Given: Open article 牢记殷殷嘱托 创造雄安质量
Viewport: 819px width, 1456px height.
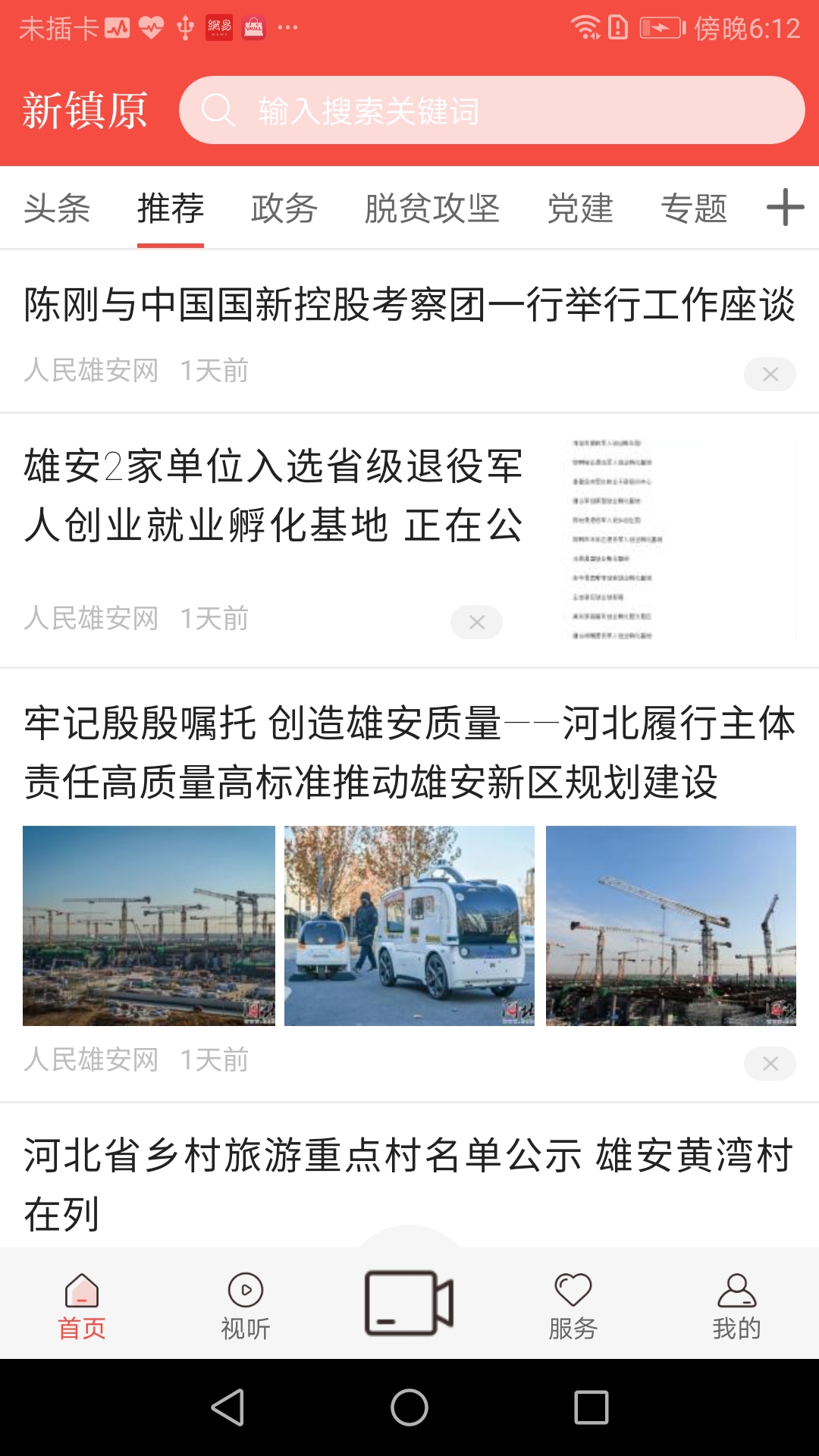Looking at the screenshot, I should [x=409, y=752].
